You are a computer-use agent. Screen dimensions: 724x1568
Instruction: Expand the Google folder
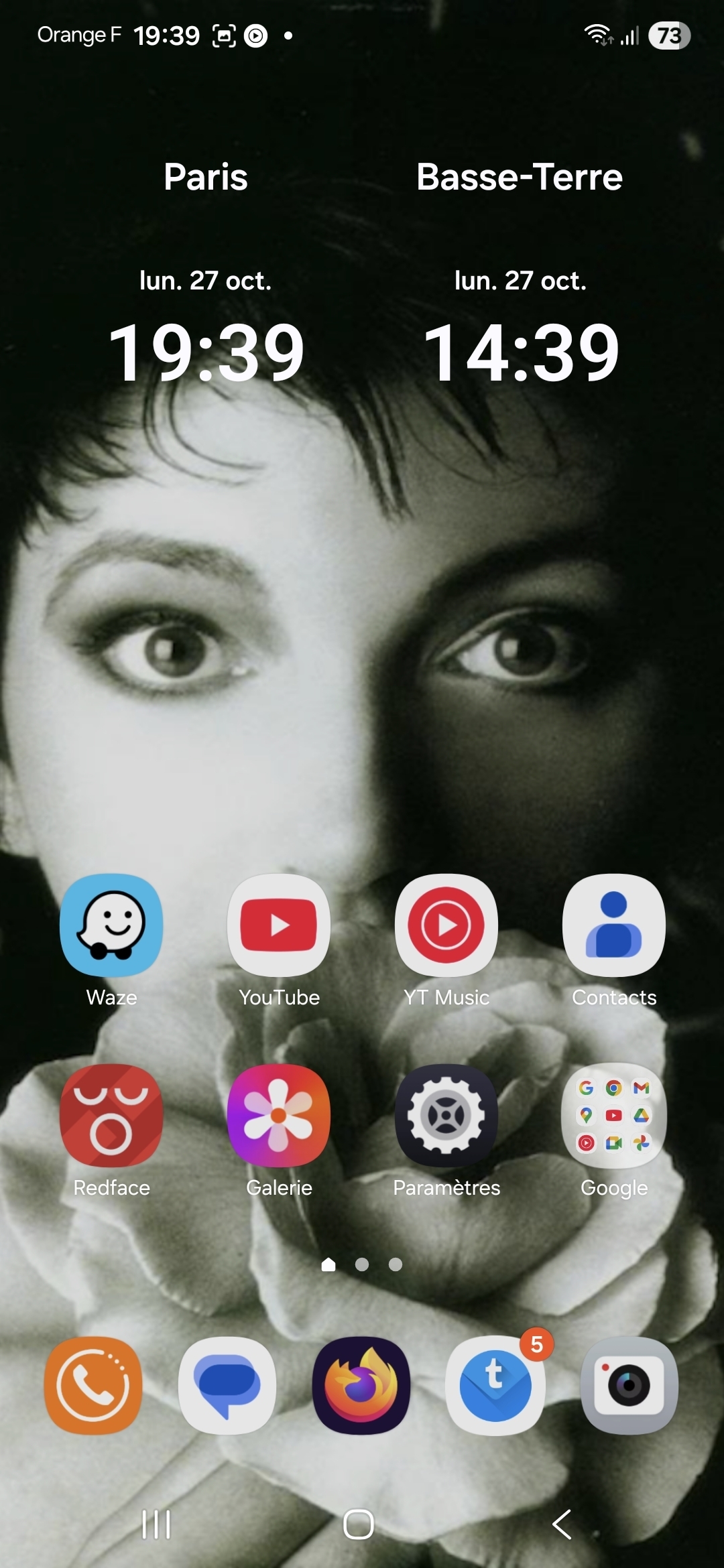click(614, 1116)
